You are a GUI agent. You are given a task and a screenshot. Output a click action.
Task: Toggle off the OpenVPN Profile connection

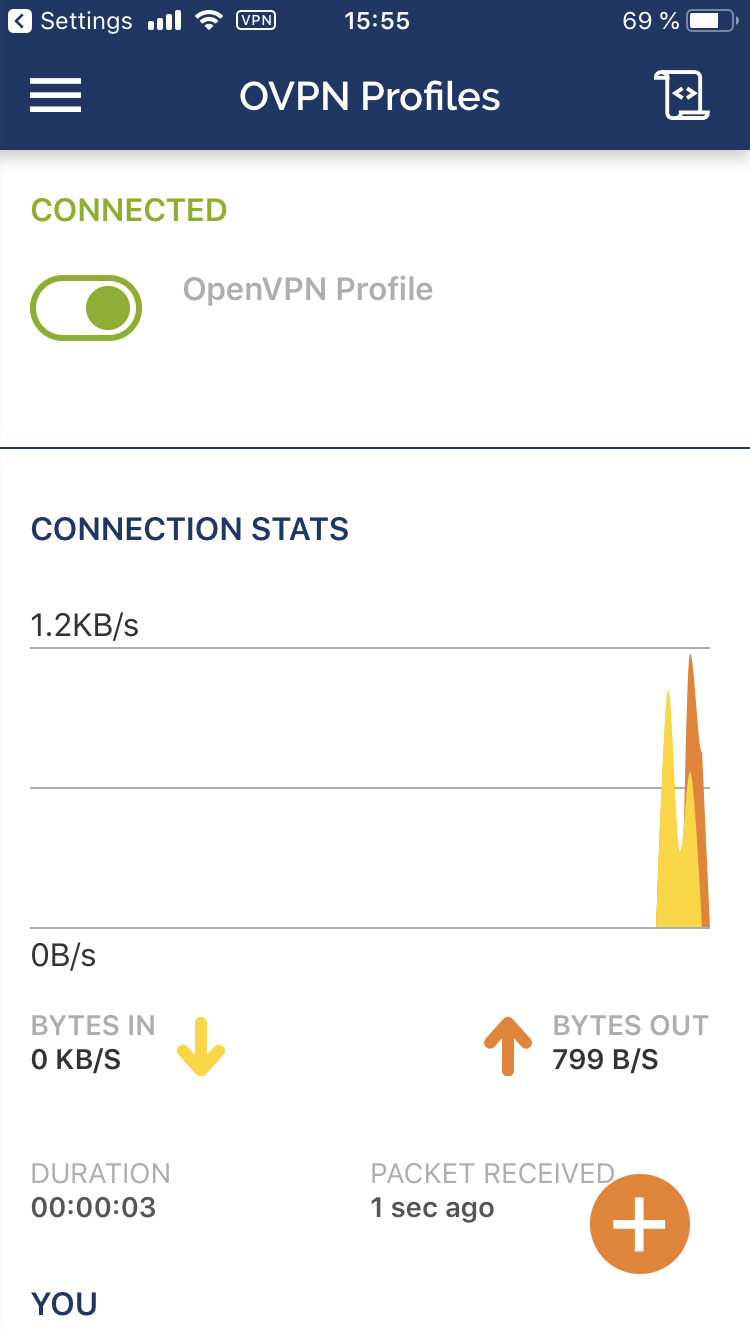coord(87,308)
